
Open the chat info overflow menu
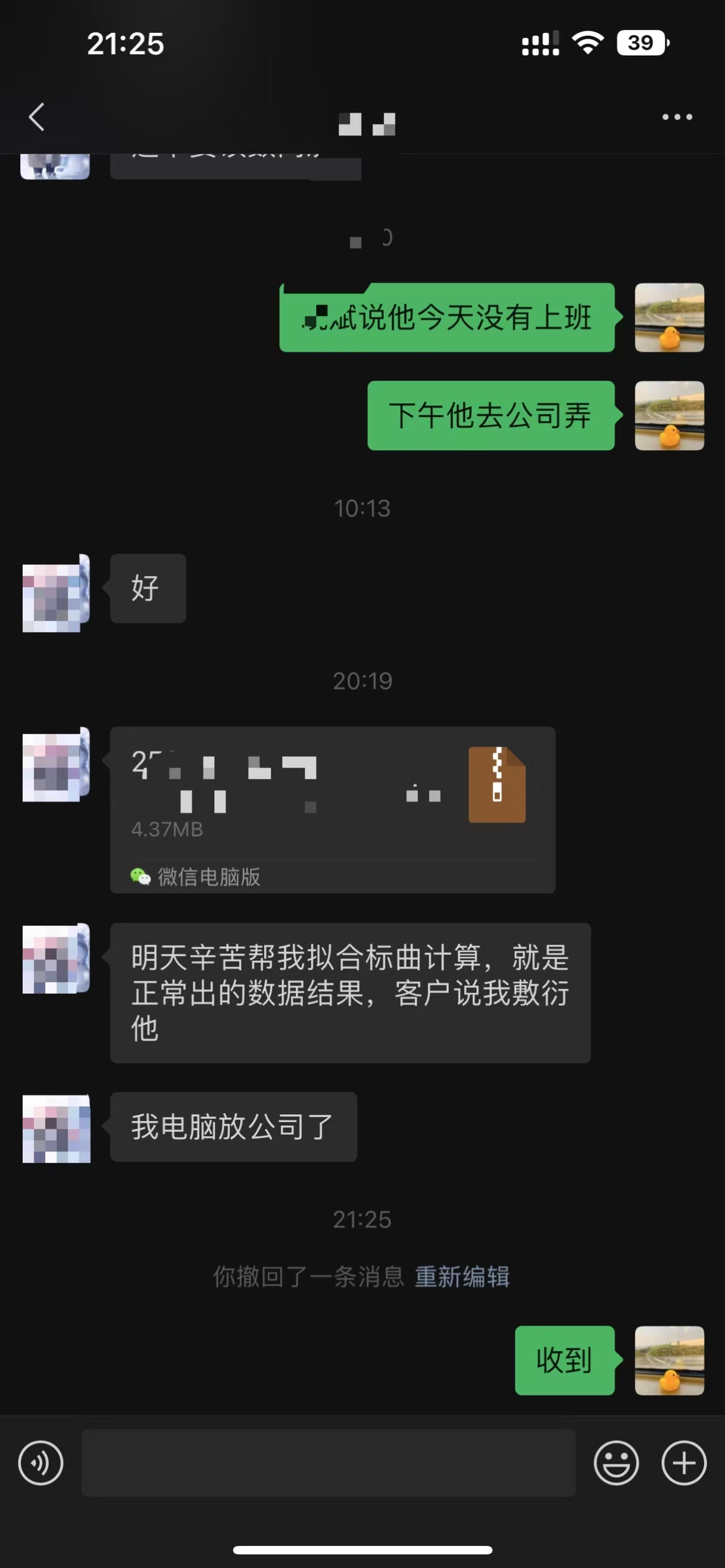pyautogui.click(x=677, y=117)
